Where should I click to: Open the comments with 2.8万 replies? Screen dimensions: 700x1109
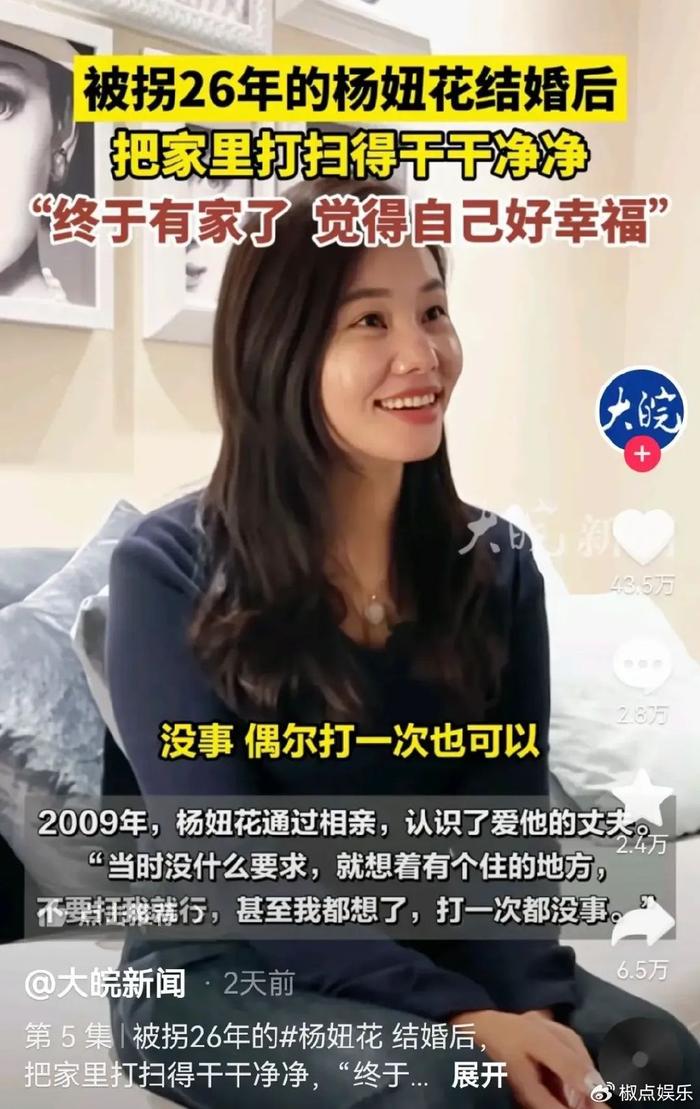point(642,665)
